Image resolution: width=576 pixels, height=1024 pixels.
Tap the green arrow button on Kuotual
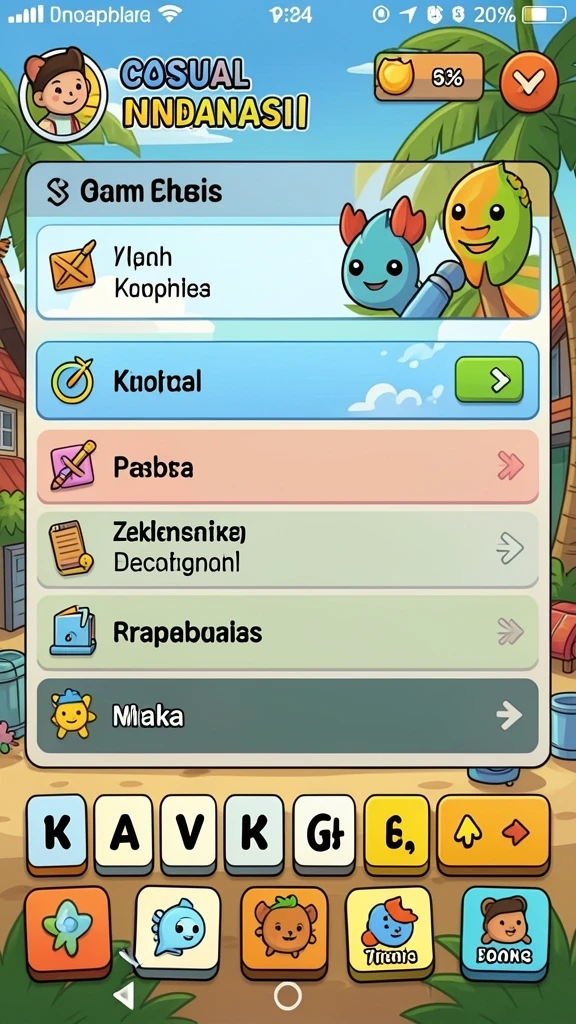click(489, 379)
